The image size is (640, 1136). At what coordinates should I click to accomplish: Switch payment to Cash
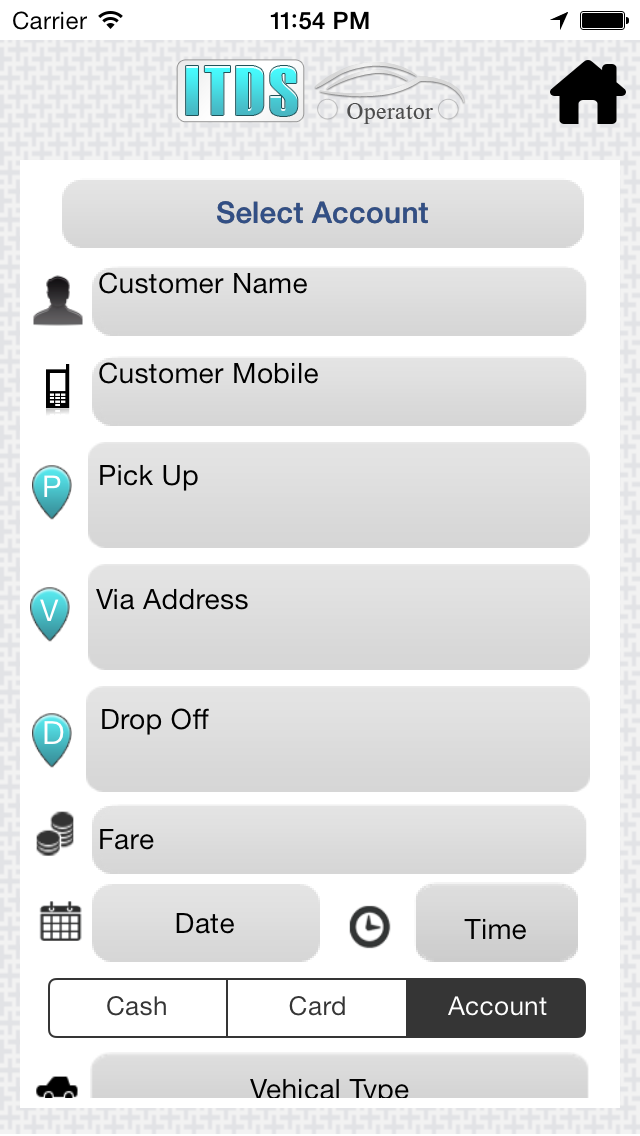(138, 1007)
